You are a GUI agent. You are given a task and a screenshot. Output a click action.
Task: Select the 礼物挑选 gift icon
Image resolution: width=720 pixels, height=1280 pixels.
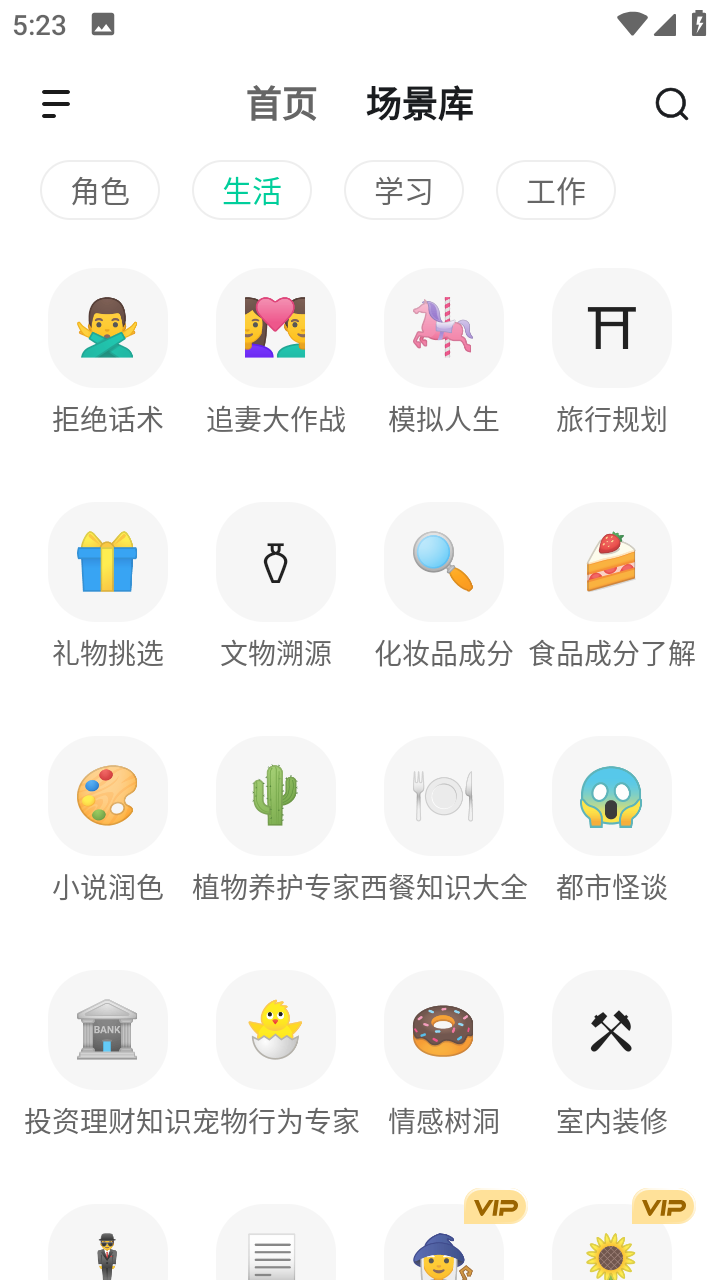coord(108,562)
